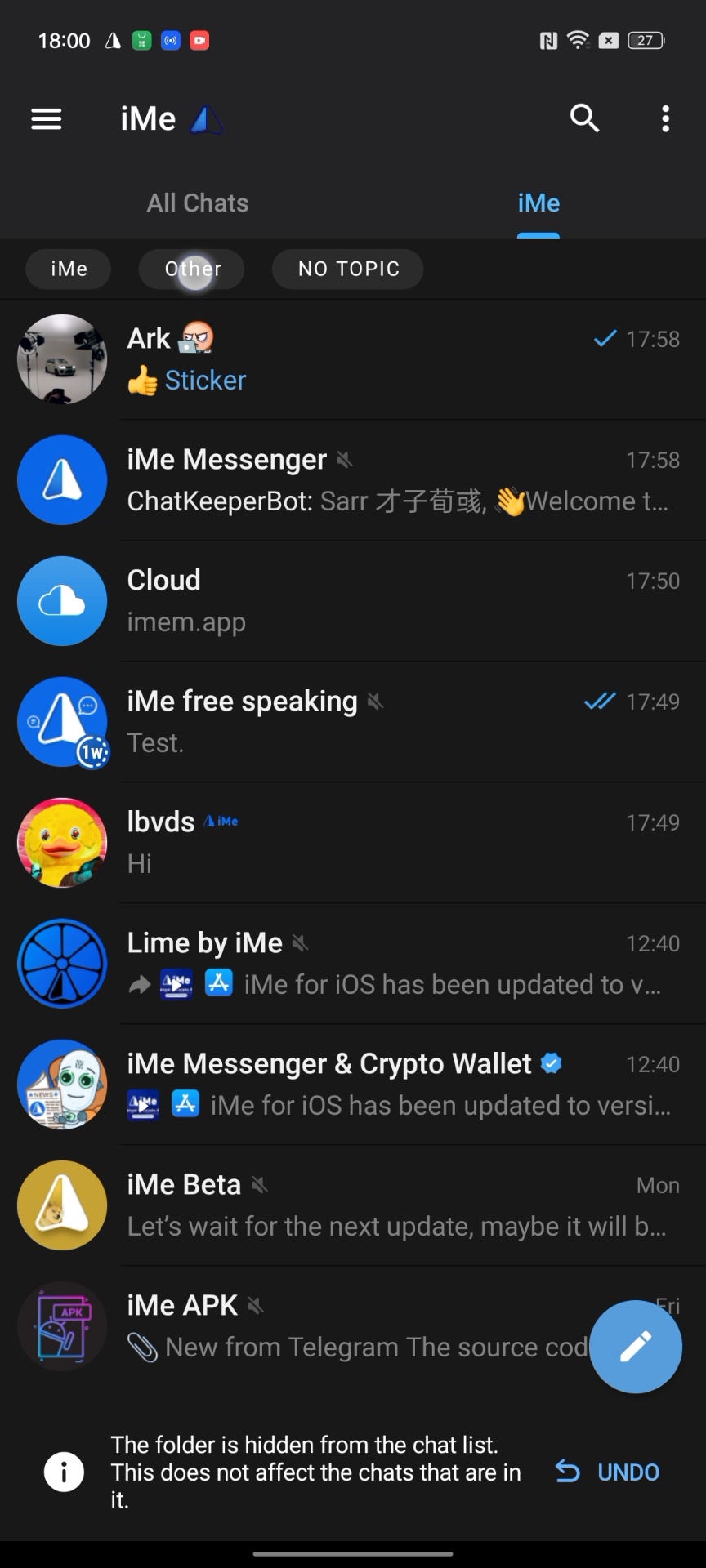Switch to the All Chats tab
Viewport: 706px width, 1568px height.
[198, 203]
